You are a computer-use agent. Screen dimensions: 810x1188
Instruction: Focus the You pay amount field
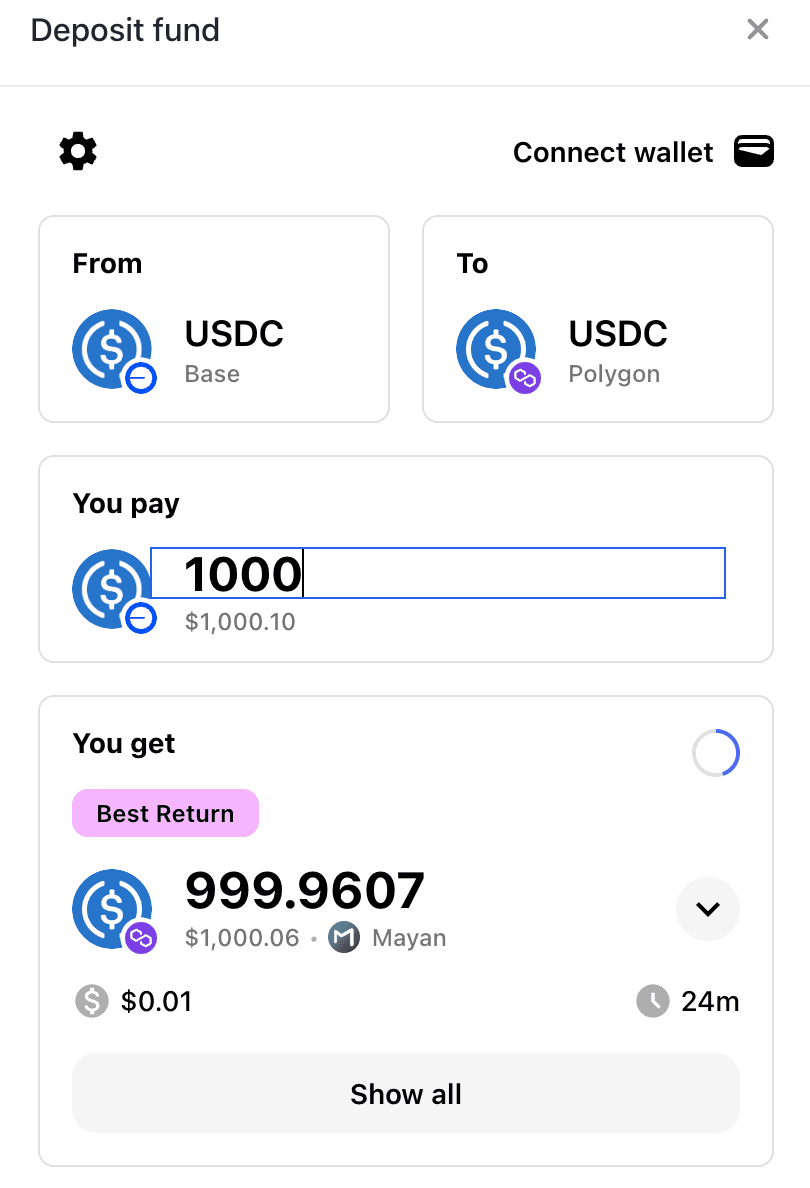(438, 573)
